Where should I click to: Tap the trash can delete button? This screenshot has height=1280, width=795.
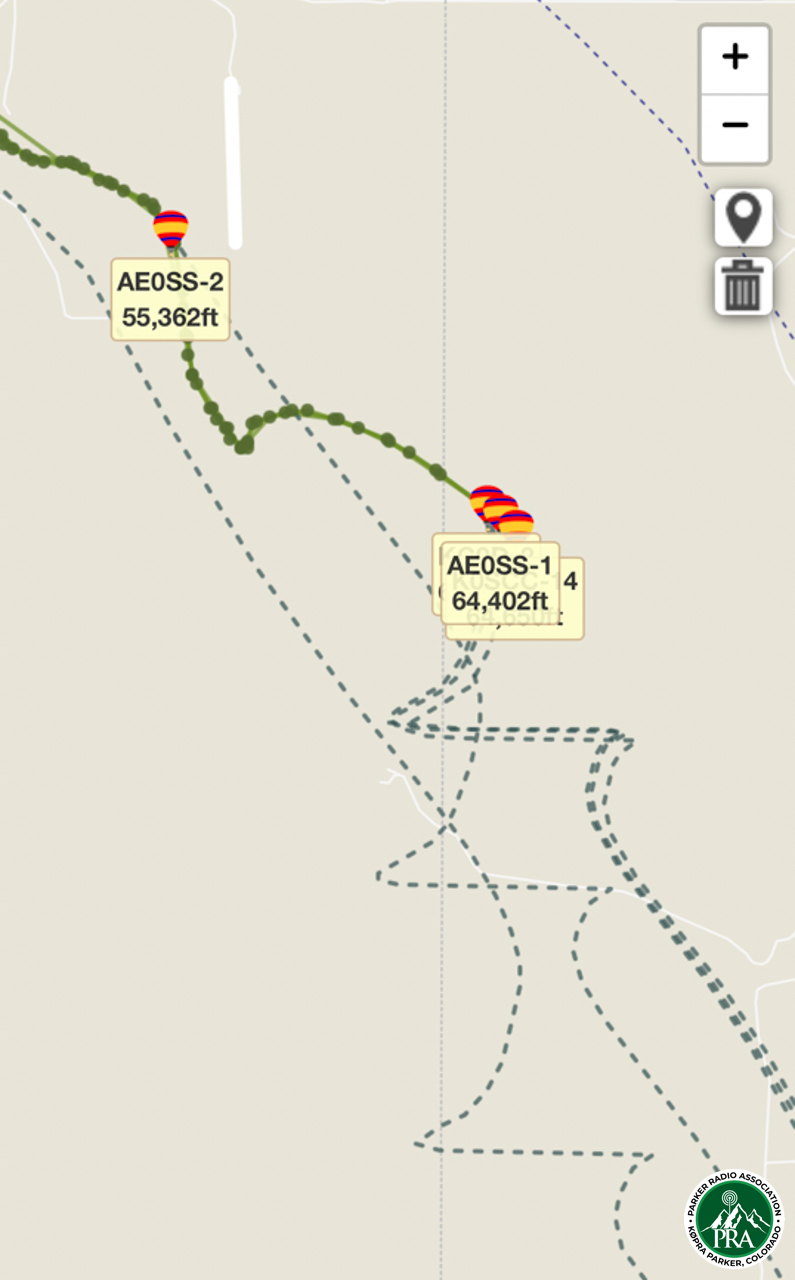tap(743, 286)
